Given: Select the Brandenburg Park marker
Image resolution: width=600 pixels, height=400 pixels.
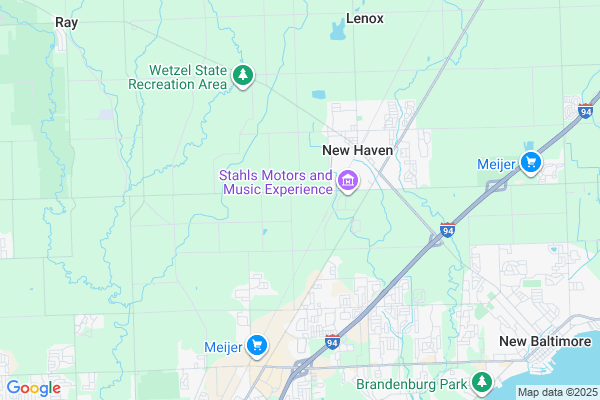Looking at the screenshot, I should pos(482,382).
